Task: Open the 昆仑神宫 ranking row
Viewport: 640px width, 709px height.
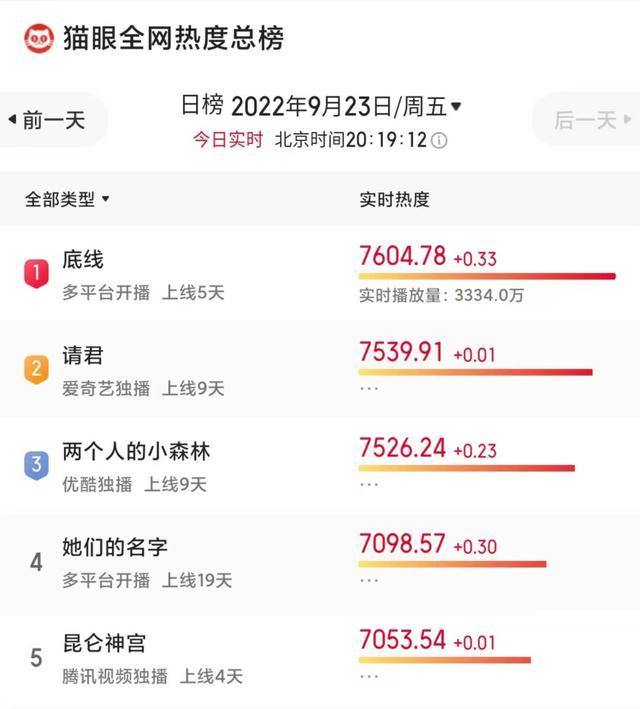Action: pos(104,643)
